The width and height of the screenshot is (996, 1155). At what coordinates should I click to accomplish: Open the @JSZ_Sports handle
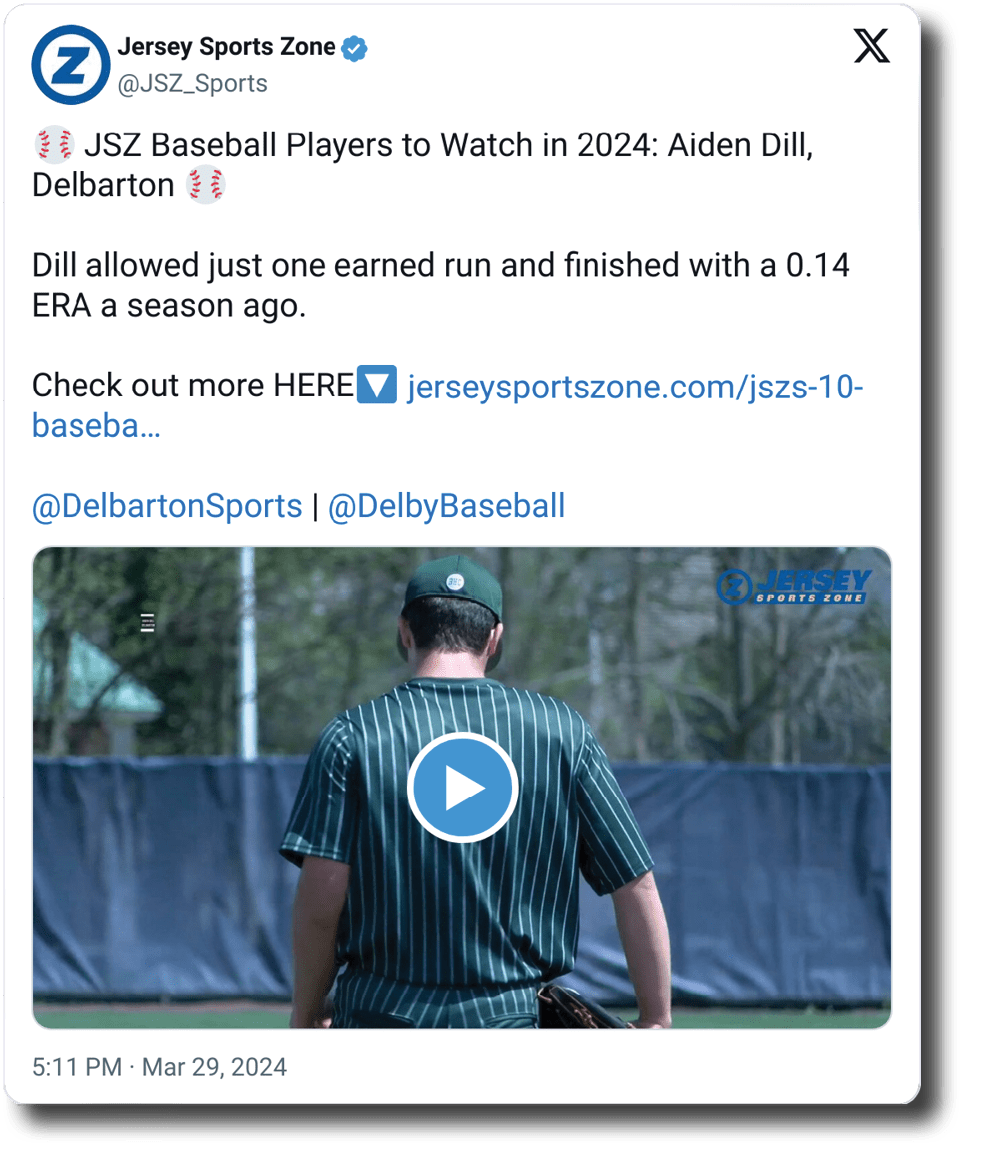pos(193,84)
